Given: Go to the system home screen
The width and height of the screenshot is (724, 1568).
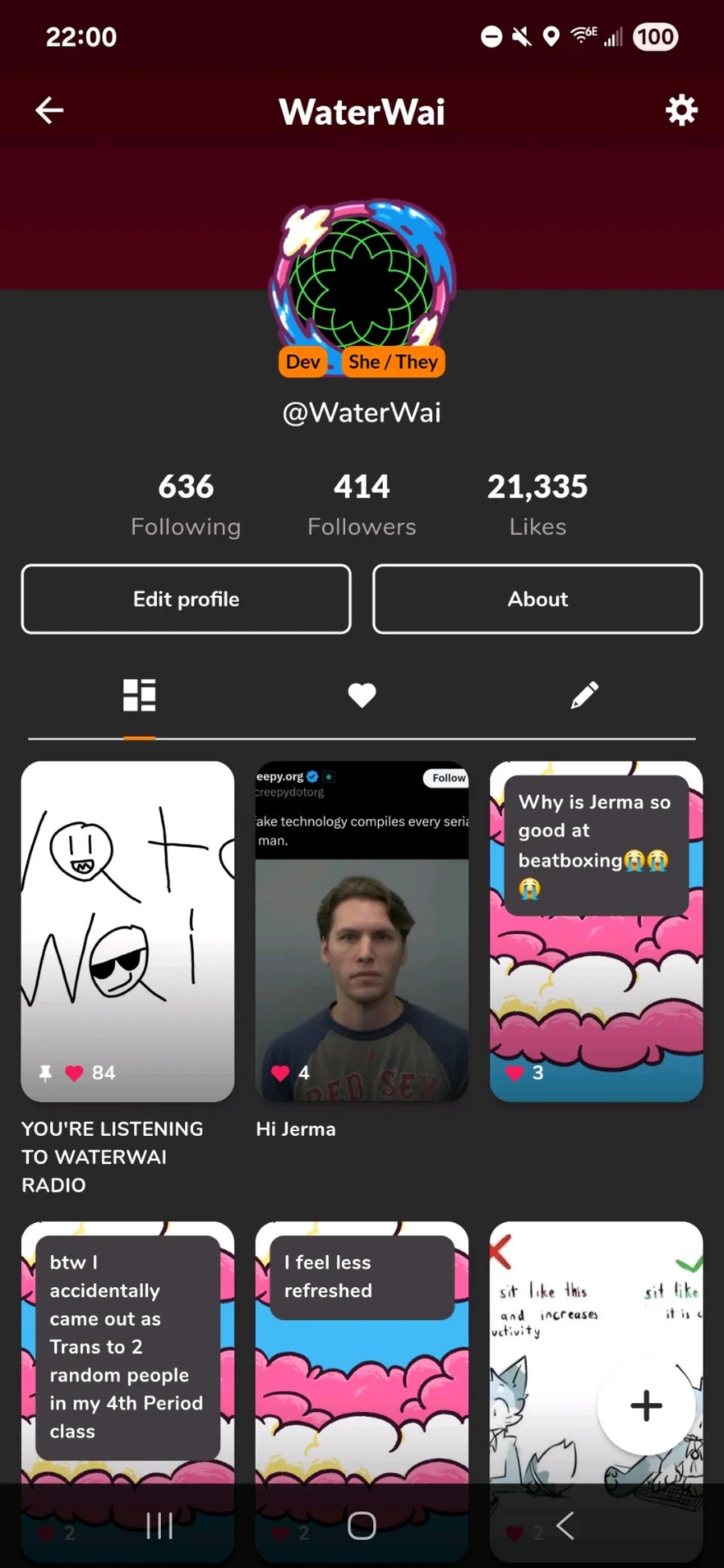Looking at the screenshot, I should pyautogui.click(x=362, y=1525).
